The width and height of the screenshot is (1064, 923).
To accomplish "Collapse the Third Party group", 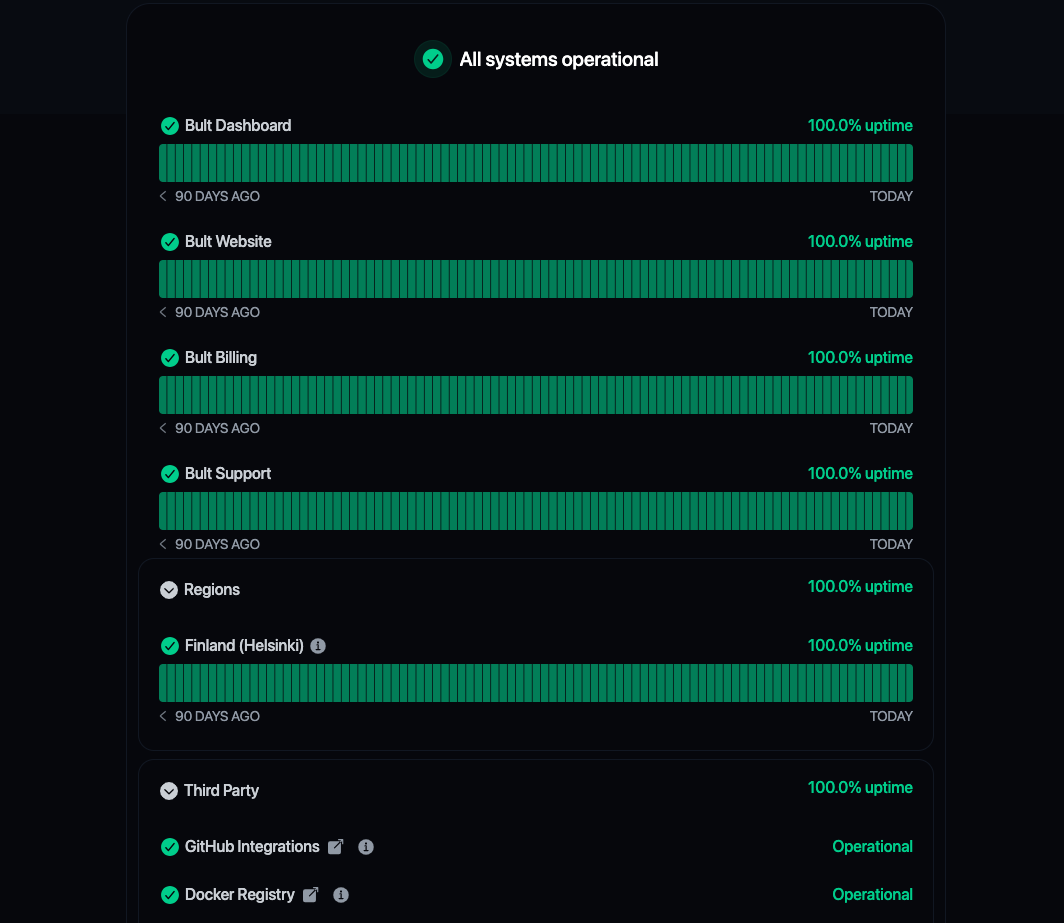I will coord(169,791).
